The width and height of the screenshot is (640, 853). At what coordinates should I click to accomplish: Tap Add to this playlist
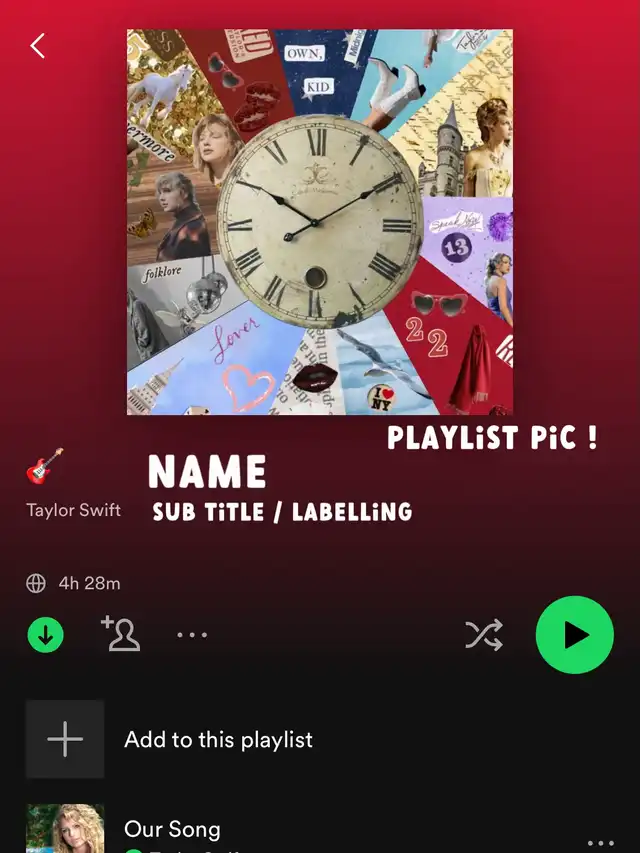tap(218, 740)
